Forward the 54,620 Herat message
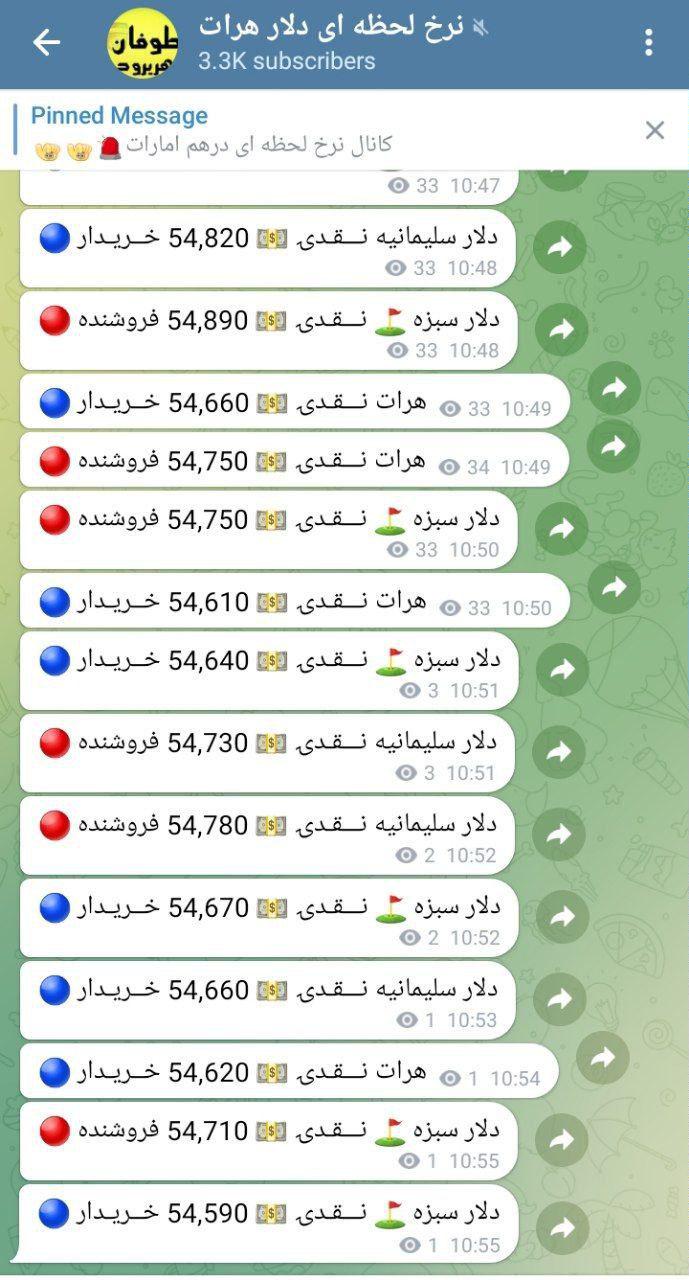Viewport: 689px width, 1280px height. (x=602, y=1058)
